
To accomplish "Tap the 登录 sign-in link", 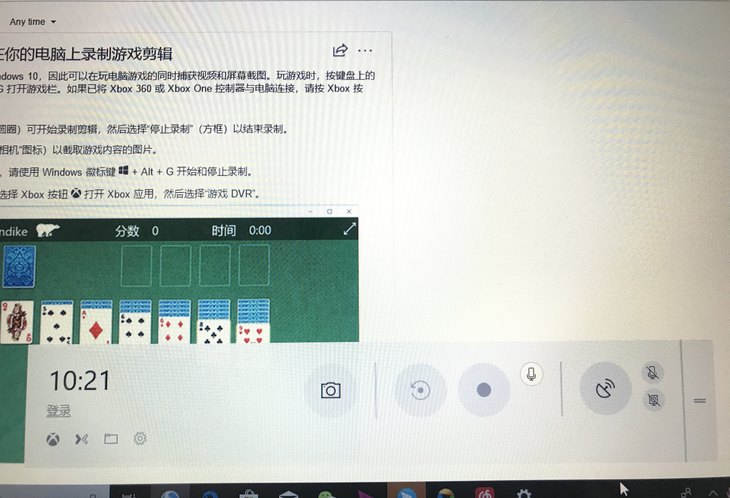I will pyautogui.click(x=58, y=411).
